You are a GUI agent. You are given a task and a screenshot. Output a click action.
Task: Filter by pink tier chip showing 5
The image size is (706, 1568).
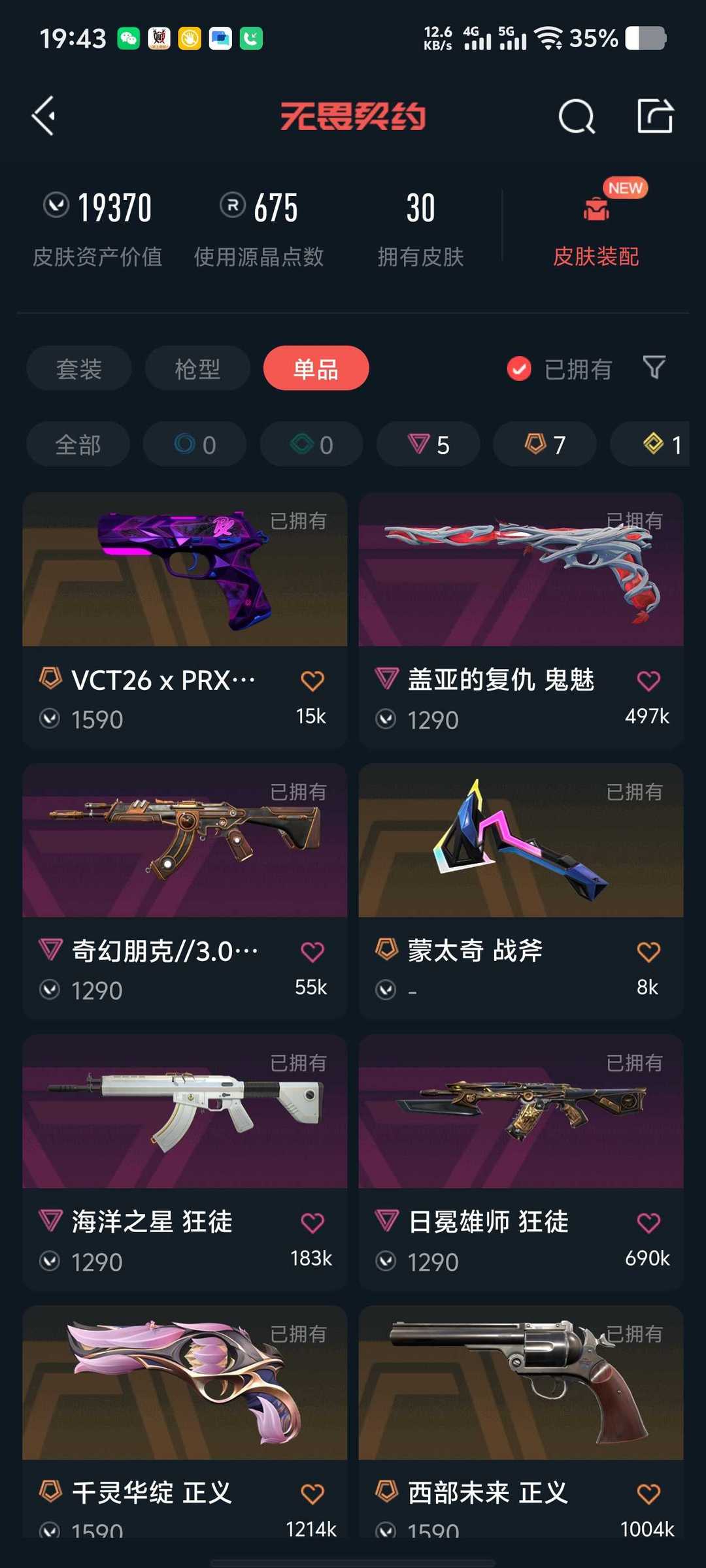[x=428, y=445]
